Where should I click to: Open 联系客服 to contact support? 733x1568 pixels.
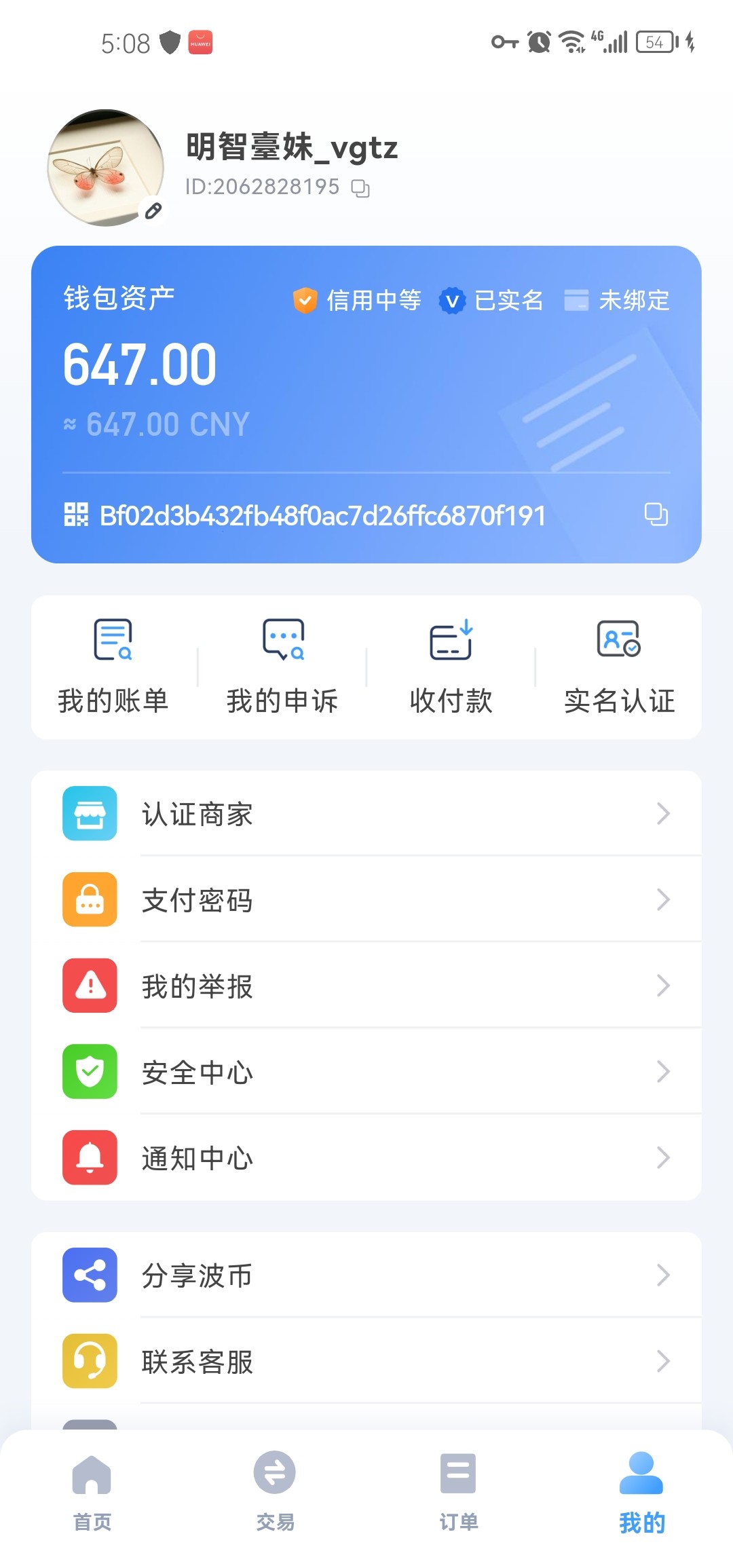[366, 1362]
